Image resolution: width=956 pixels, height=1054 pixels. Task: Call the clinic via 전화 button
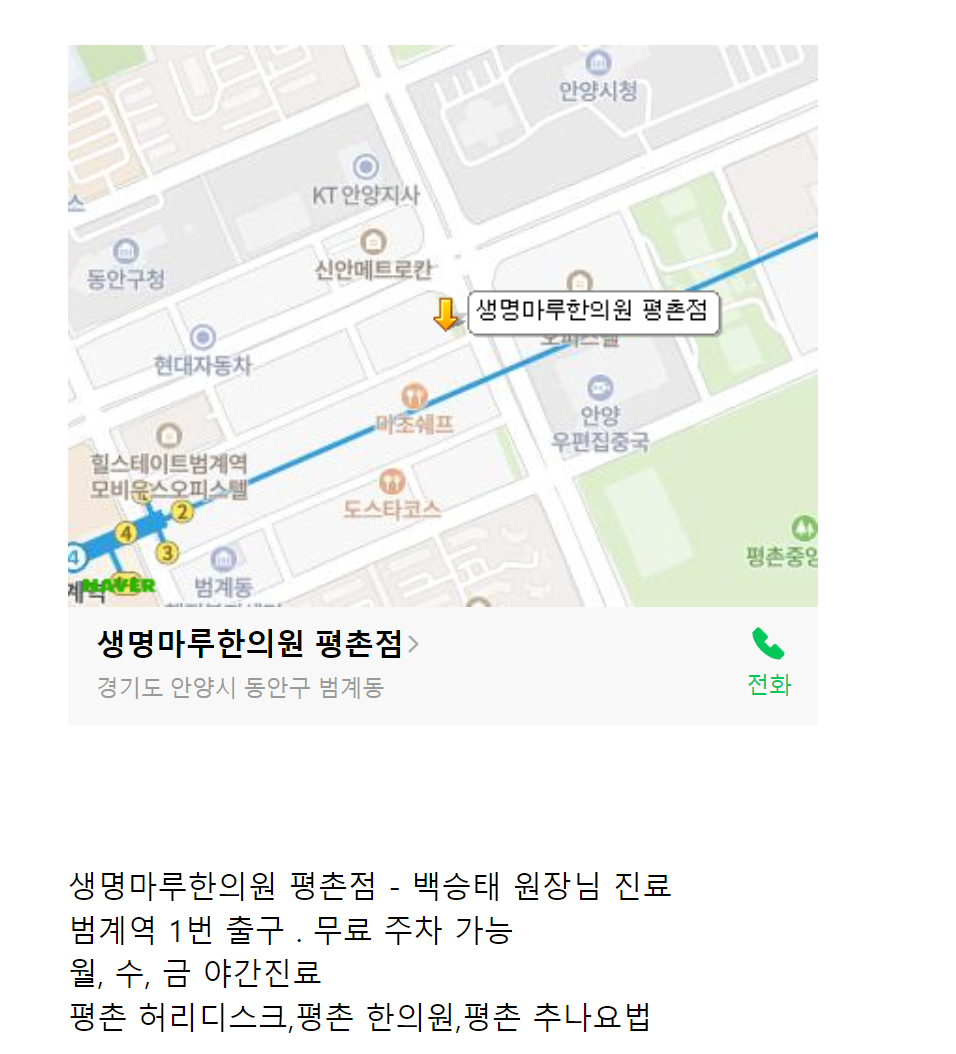click(x=768, y=661)
